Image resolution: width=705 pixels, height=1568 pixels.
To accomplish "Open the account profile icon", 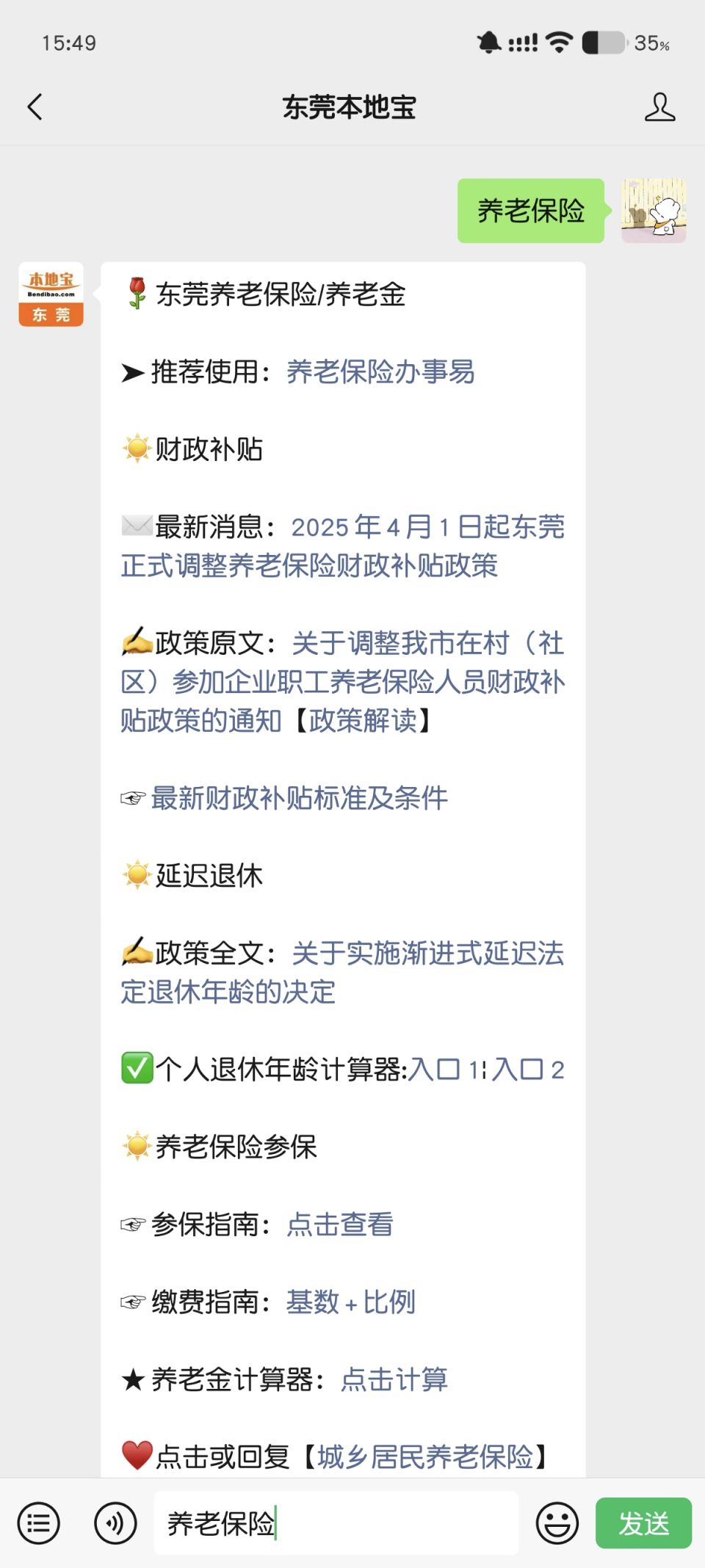I will click(659, 107).
